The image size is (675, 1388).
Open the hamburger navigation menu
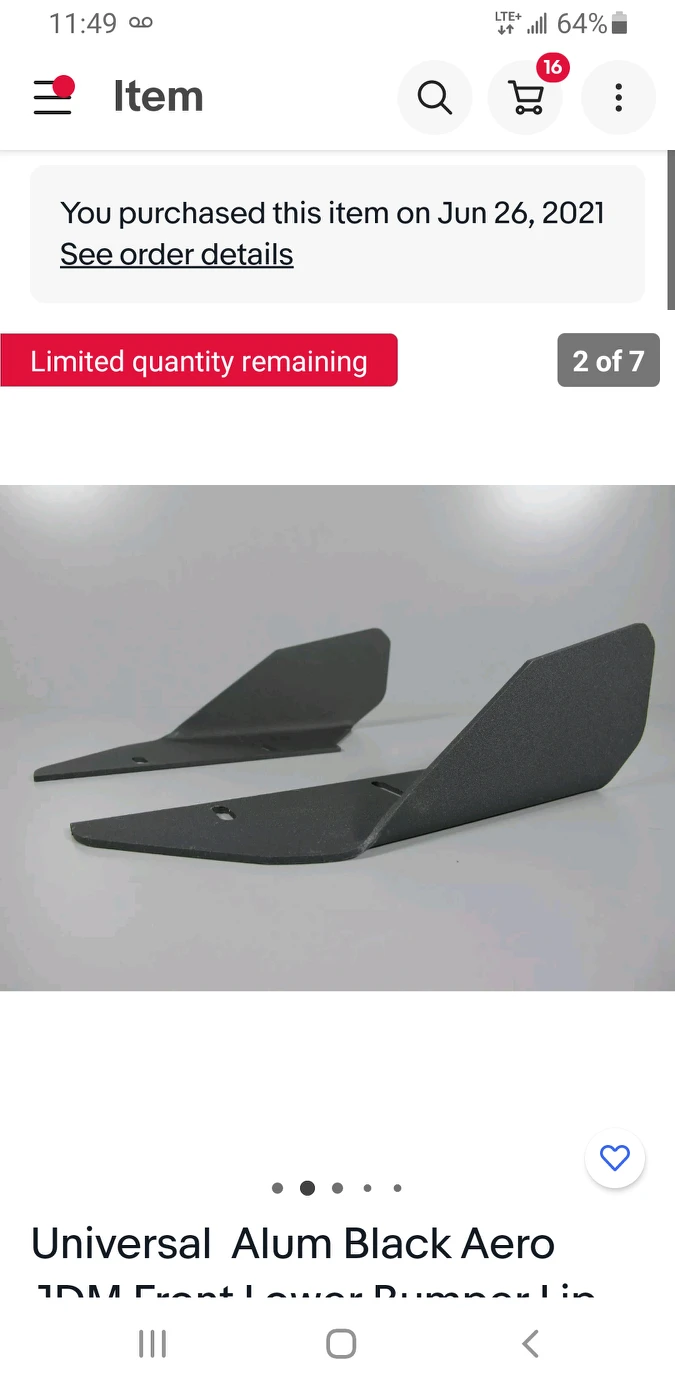(54, 97)
